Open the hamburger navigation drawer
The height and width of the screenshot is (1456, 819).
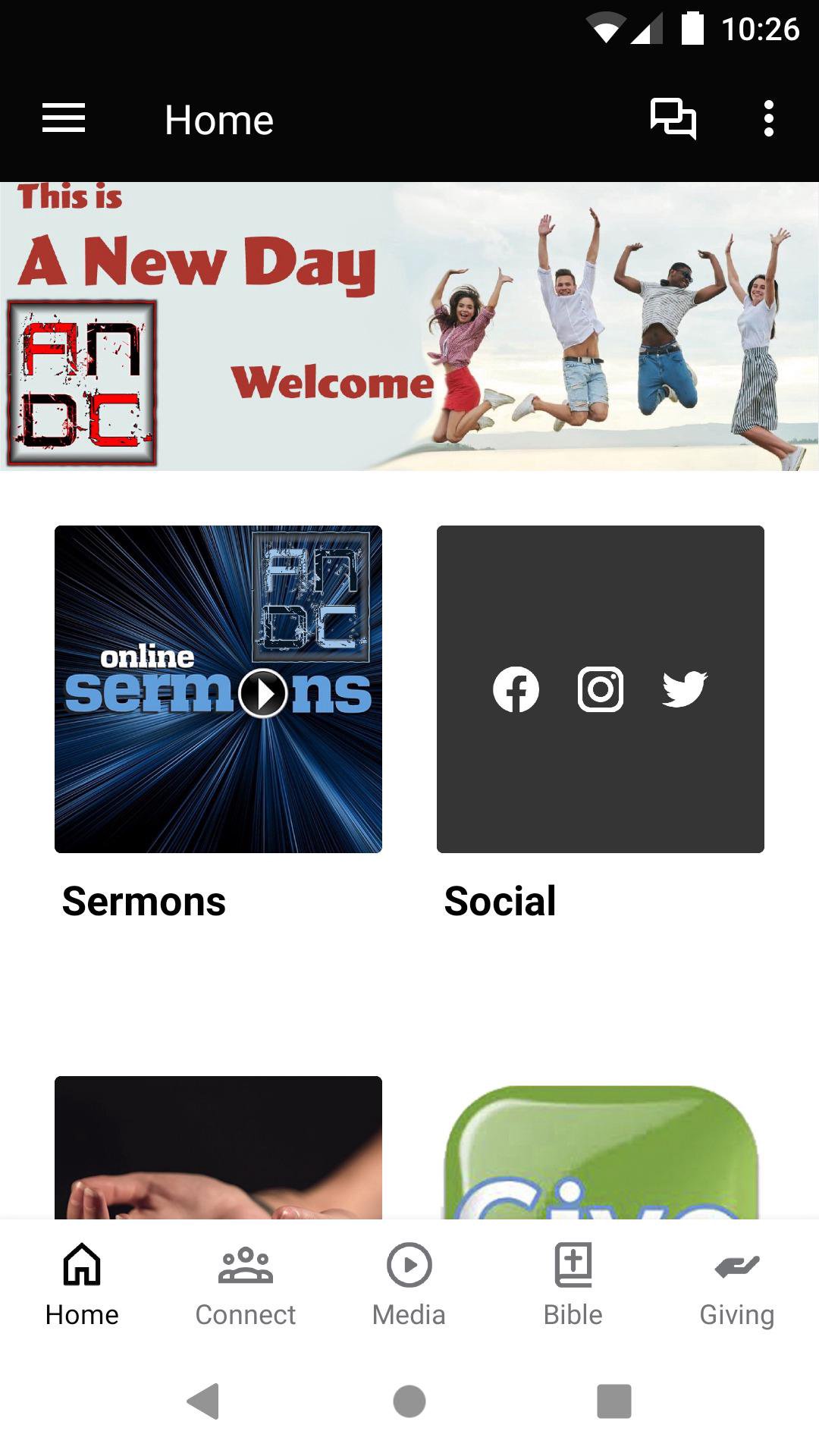click(x=64, y=119)
